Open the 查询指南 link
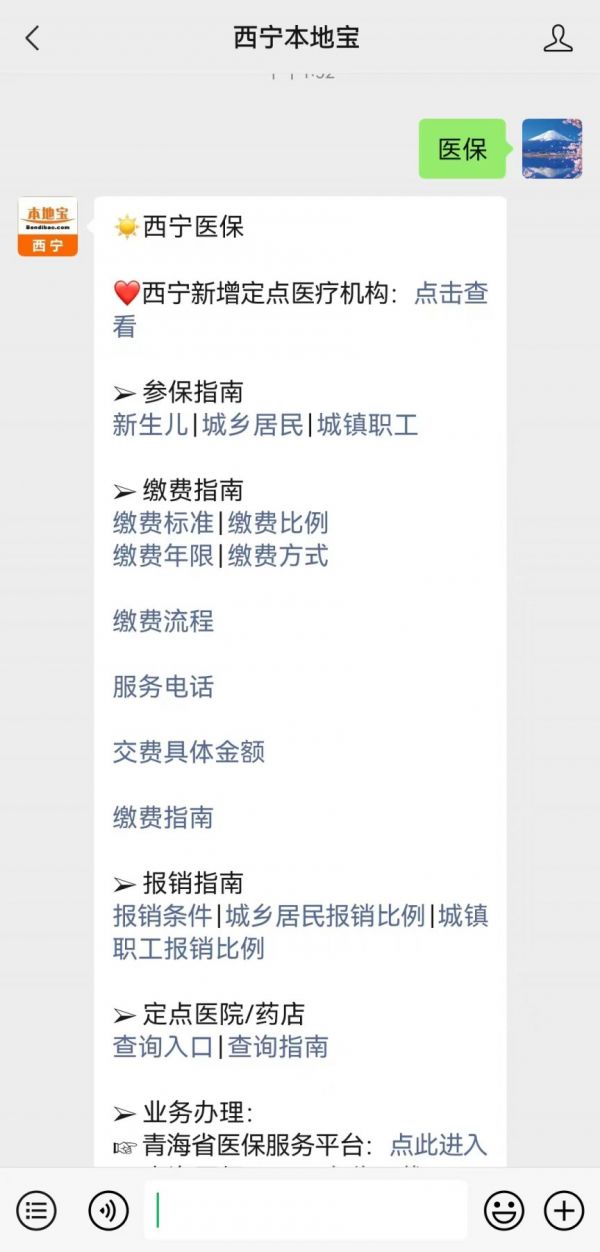Image resolution: width=600 pixels, height=1252 pixels. 278,1047
